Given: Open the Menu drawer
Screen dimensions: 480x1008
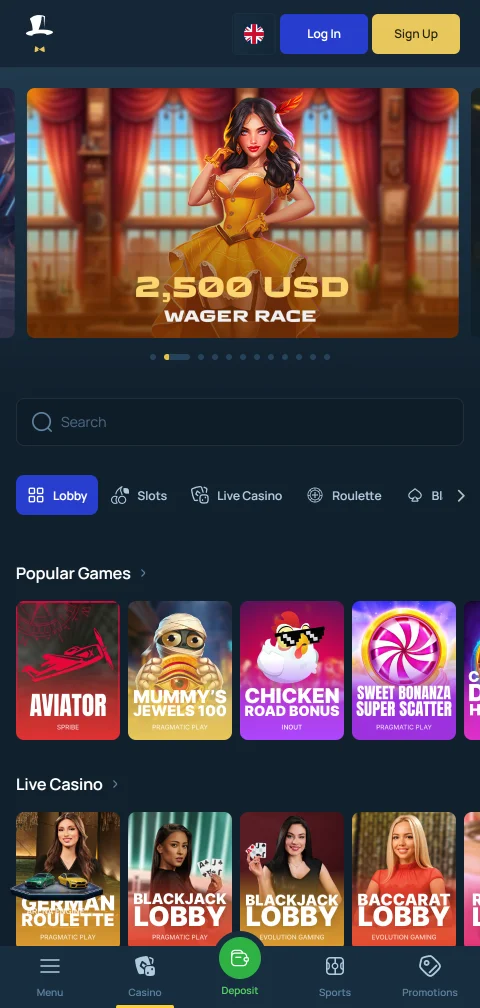Looking at the screenshot, I should [x=49, y=977].
